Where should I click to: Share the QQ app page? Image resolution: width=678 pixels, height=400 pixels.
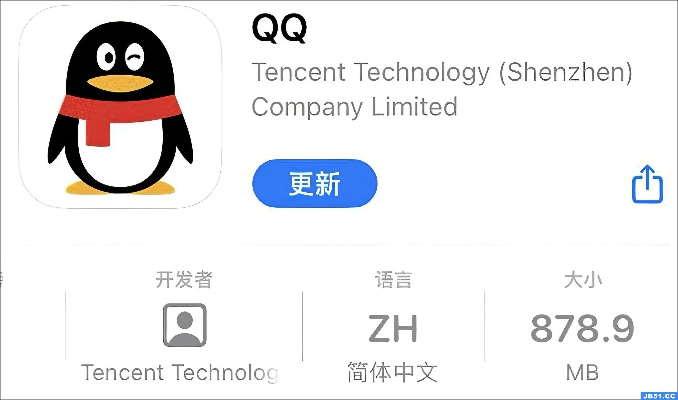(x=647, y=183)
